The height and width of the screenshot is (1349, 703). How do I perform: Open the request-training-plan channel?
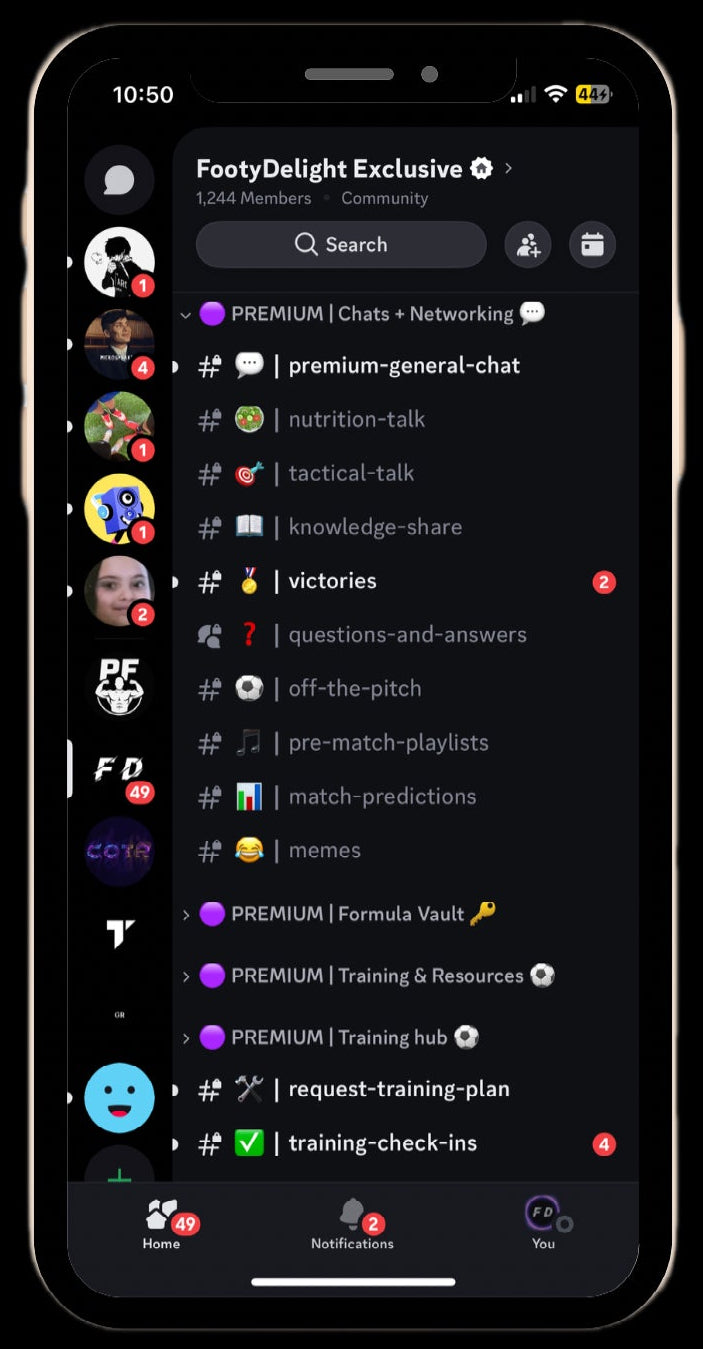pos(398,1090)
